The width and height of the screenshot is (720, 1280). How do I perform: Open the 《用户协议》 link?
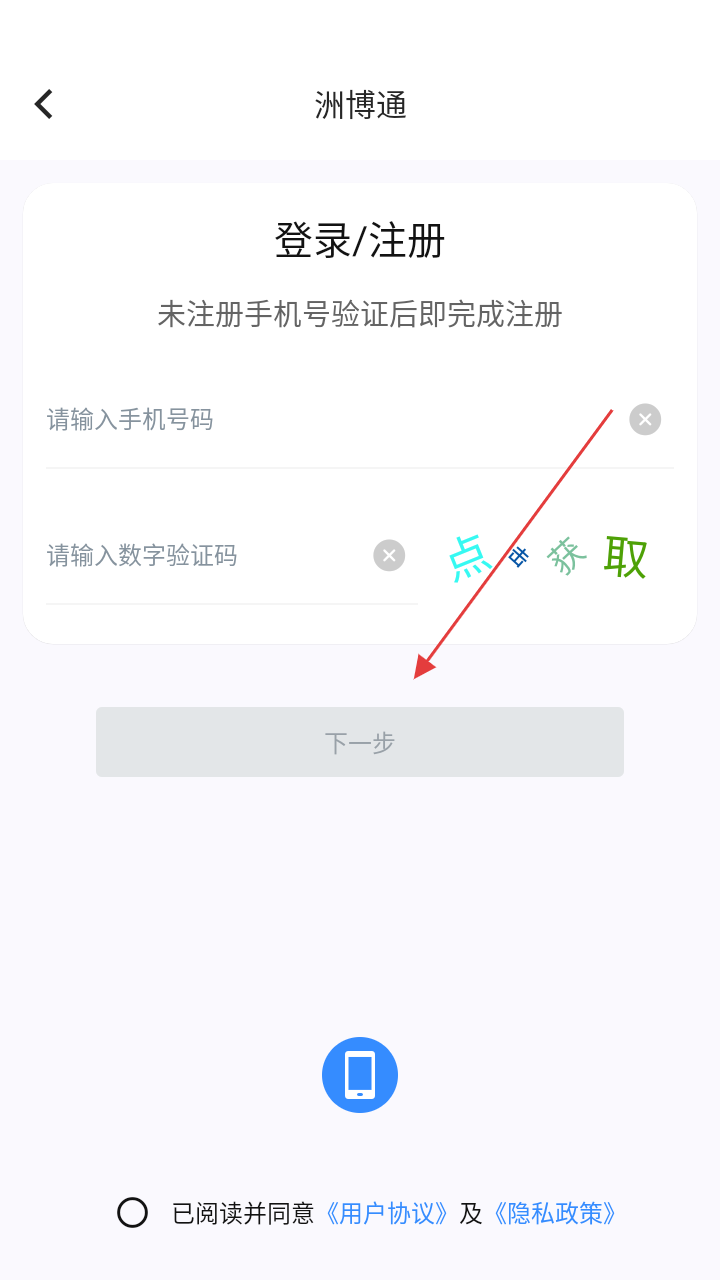pyautogui.click(x=386, y=1213)
